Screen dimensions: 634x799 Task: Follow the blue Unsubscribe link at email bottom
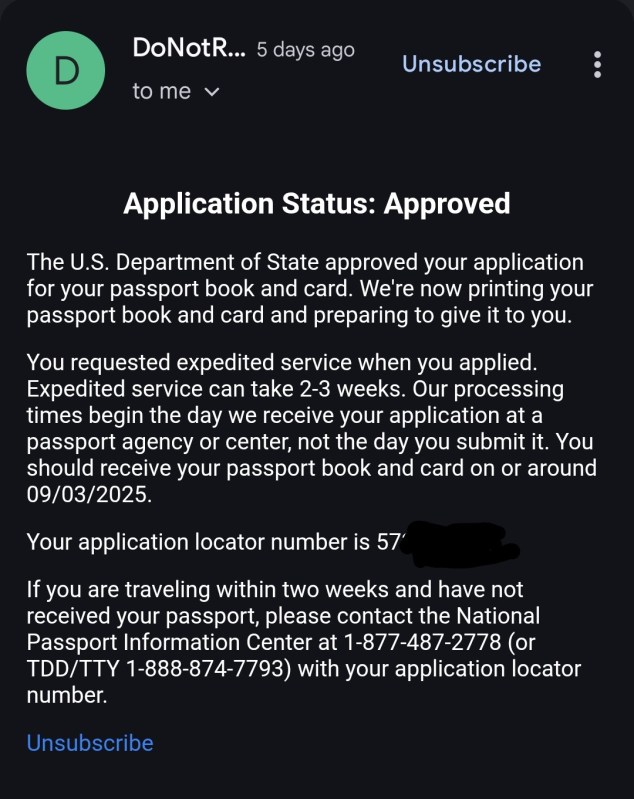click(90, 743)
